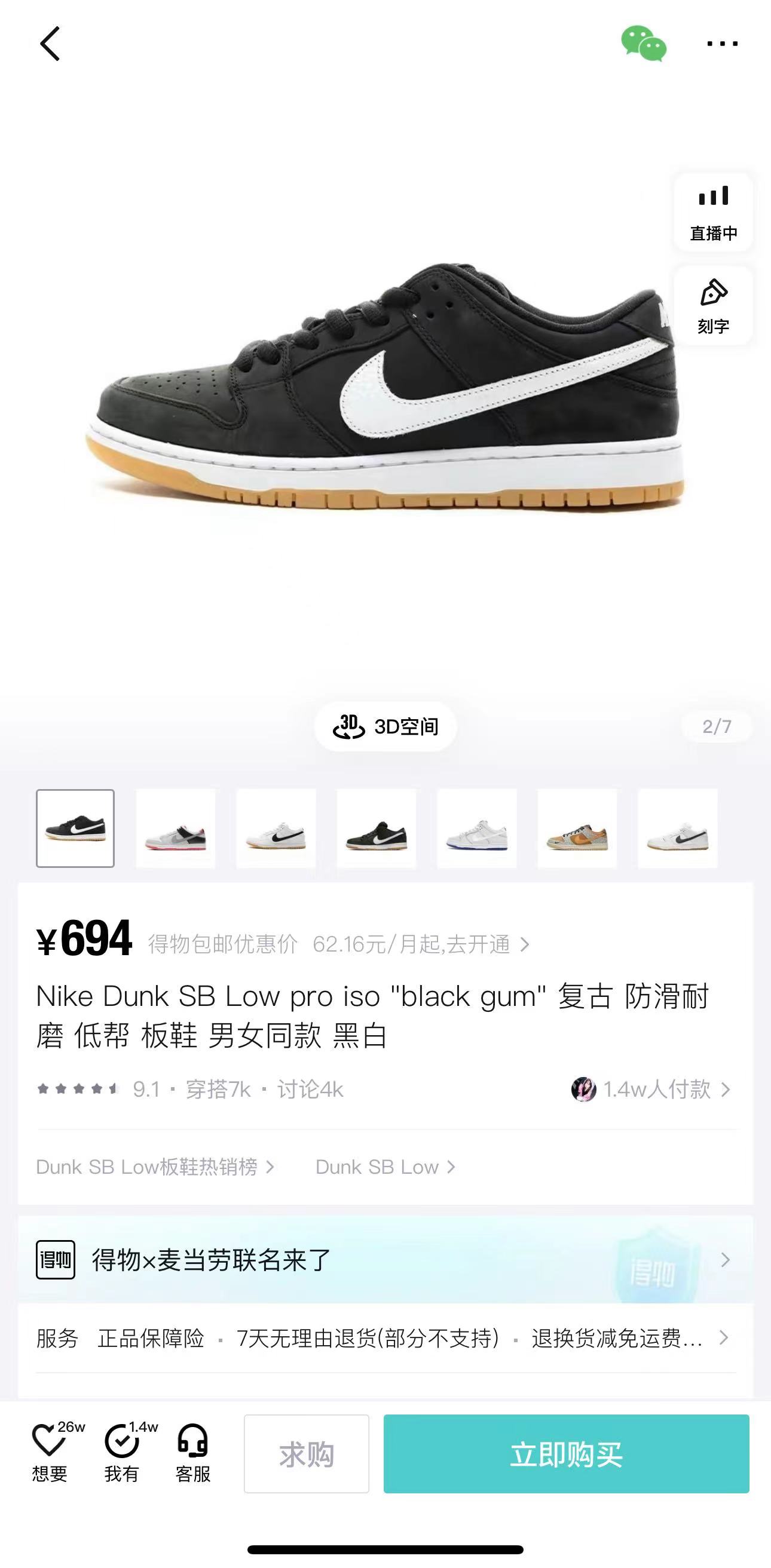
Task: Contact 客服 customer service
Action: pyautogui.click(x=193, y=1453)
